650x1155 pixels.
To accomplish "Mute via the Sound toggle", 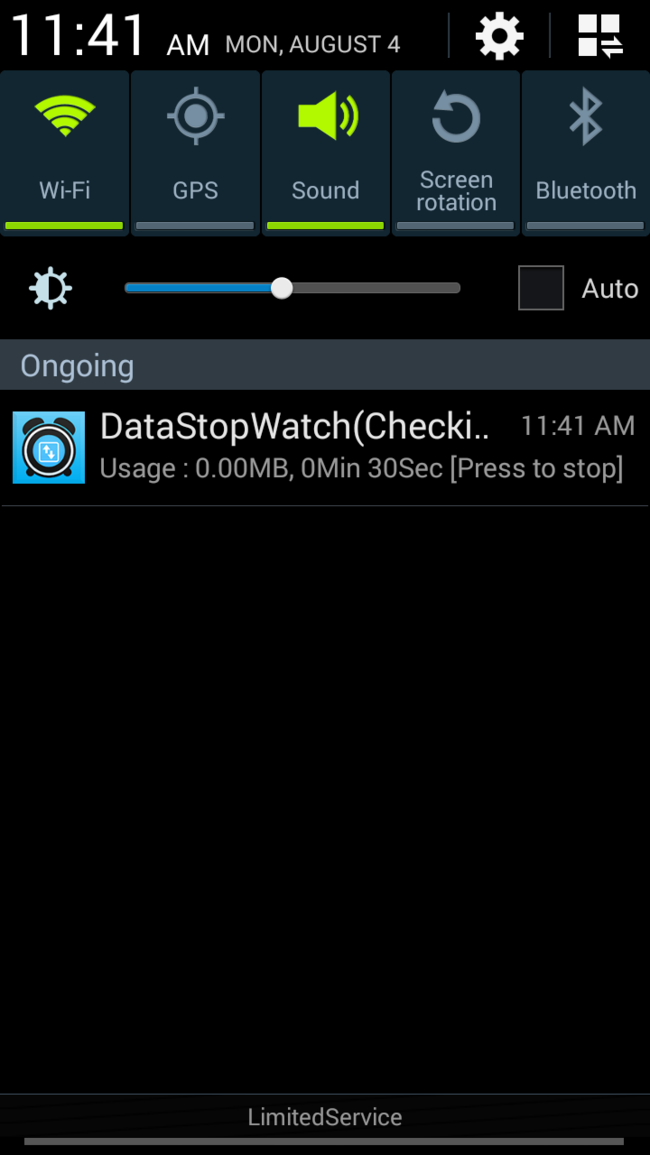I will coord(325,153).
